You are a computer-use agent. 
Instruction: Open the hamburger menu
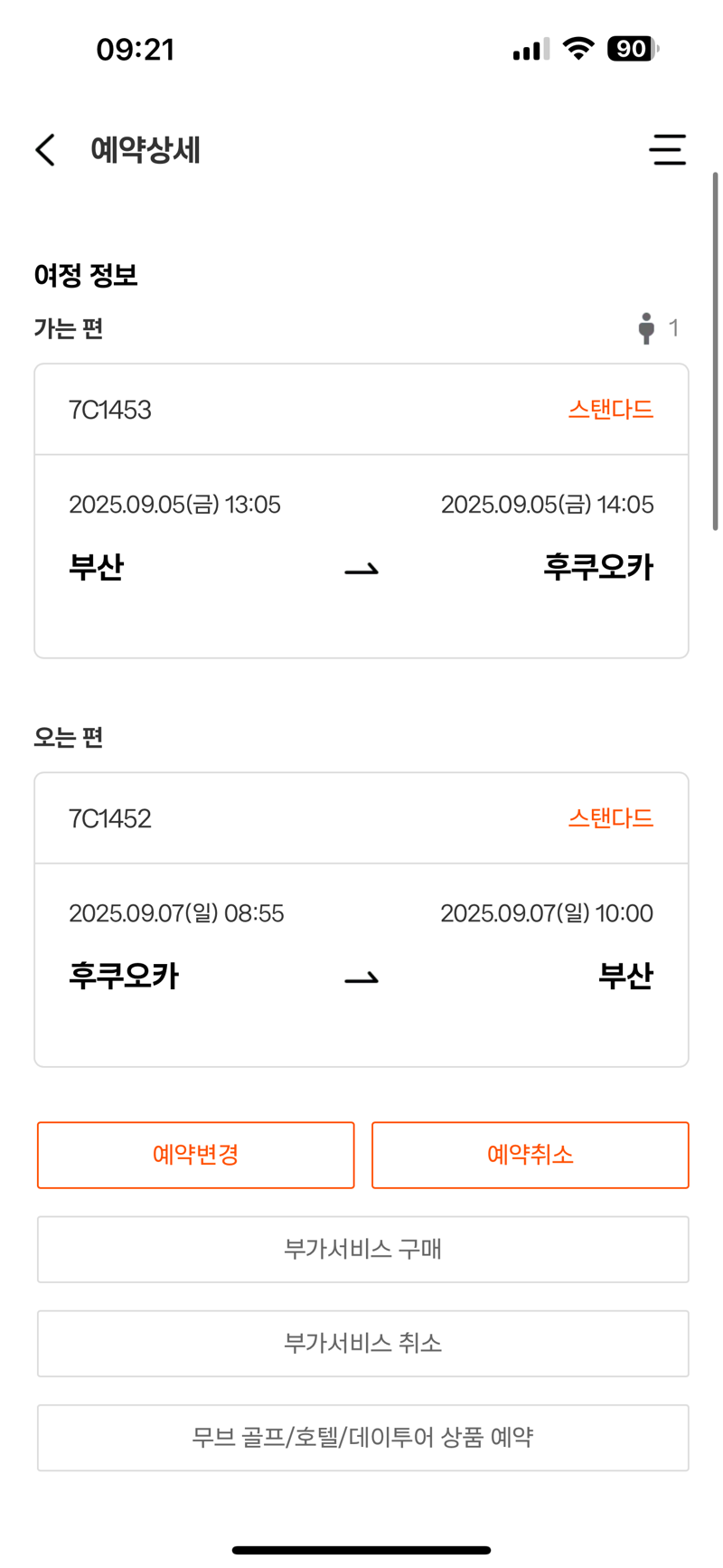(668, 150)
